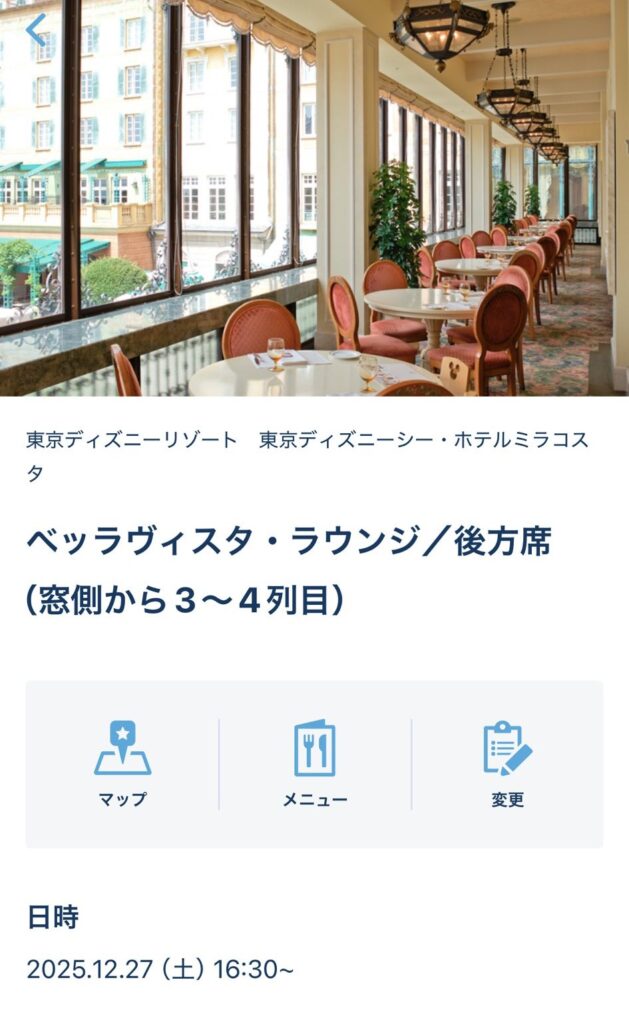The height and width of the screenshot is (1024, 629).
Task: Open the マップ (map) button
Action: [122, 763]
